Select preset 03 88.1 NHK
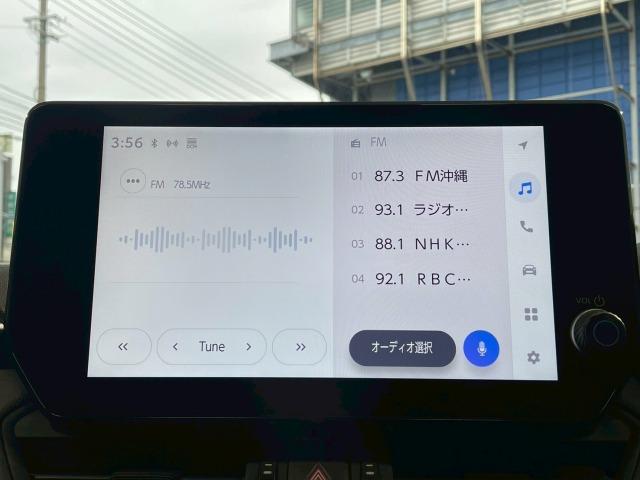 click(x=420, y=244)
